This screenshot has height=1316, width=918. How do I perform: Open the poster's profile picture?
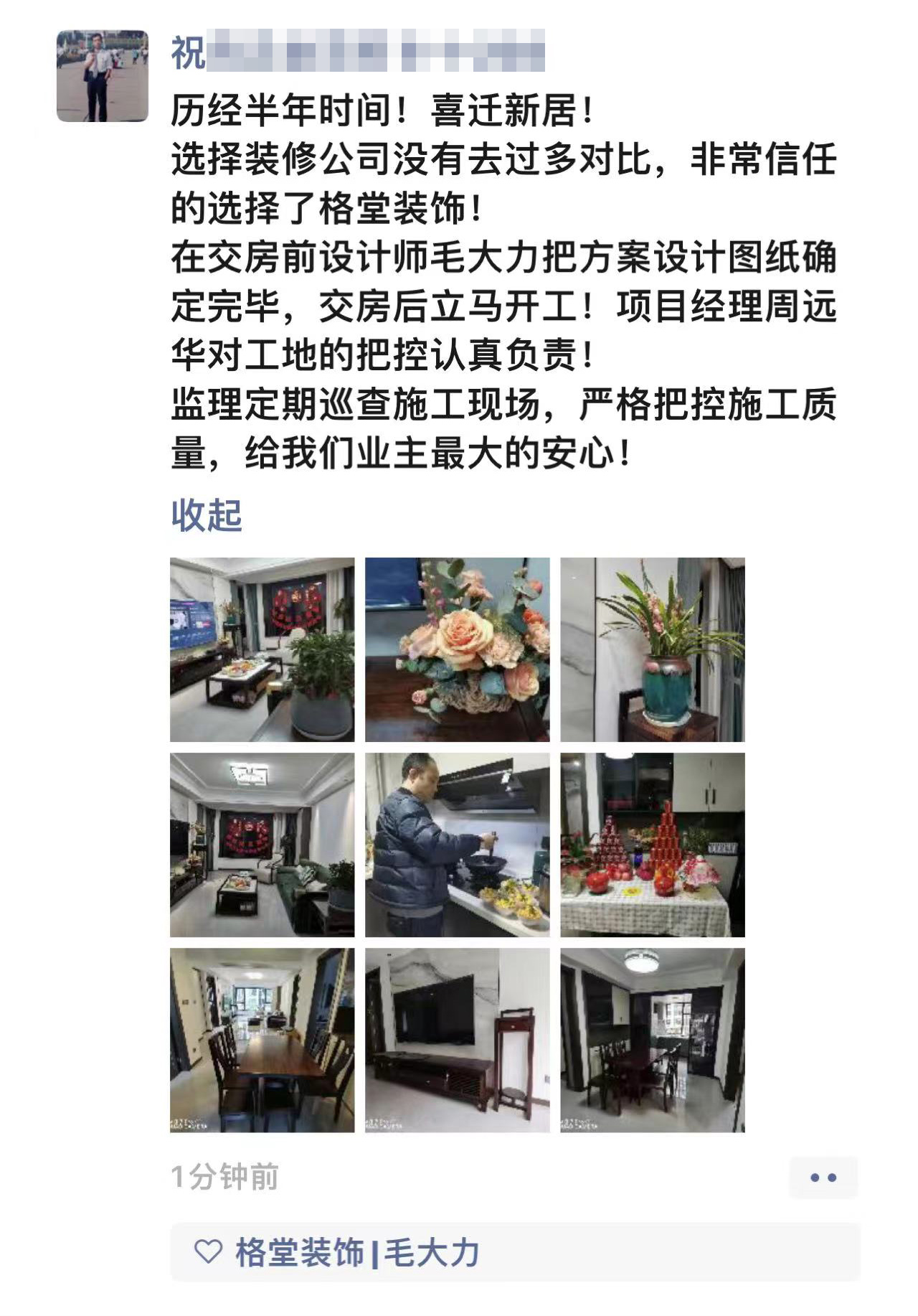click(103, 76)
